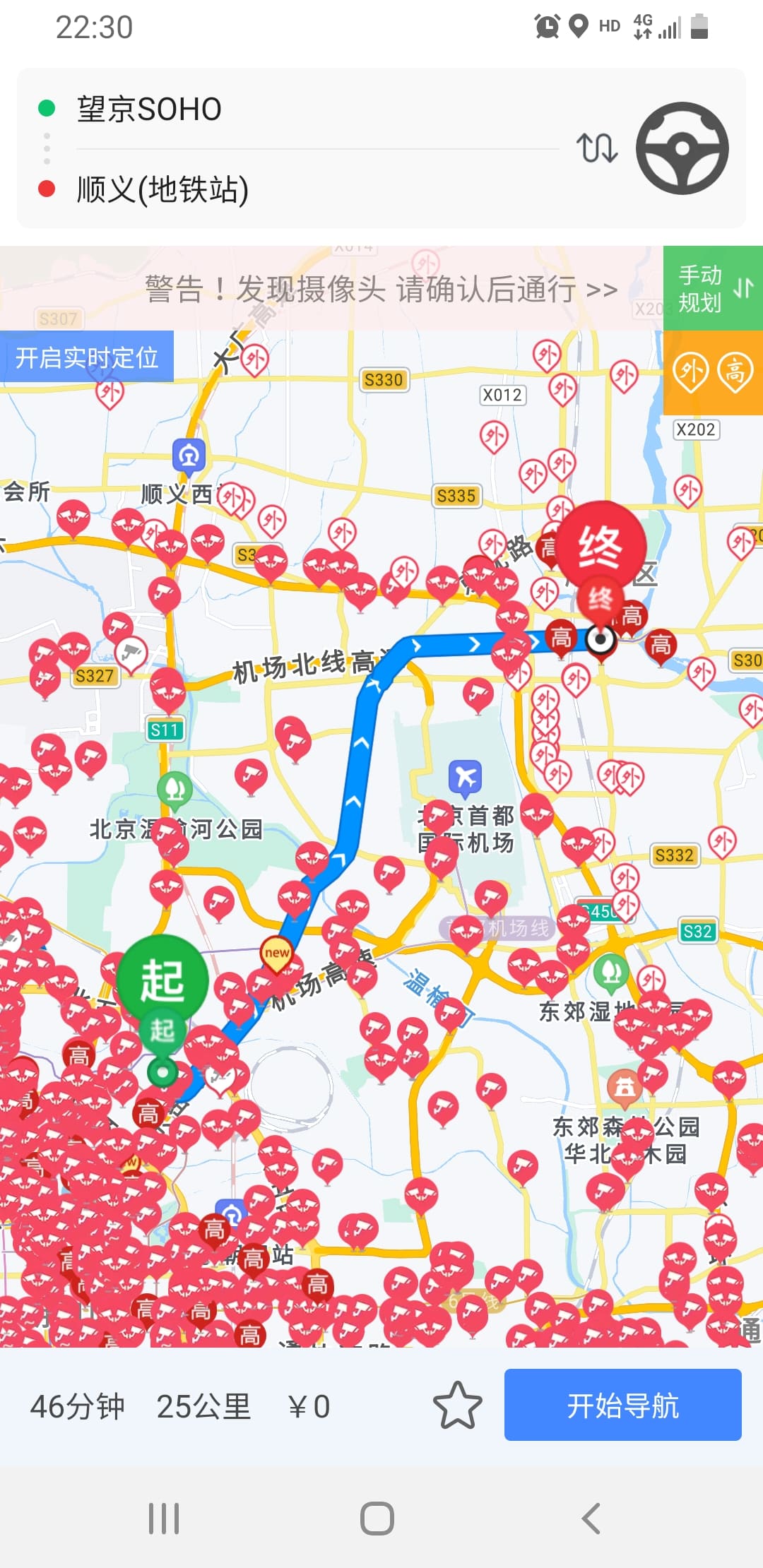This screenshot has height=1568, width=763.
Task: Enable 开启实时定位 real-time positioning
Action: (x=87, y=357)
